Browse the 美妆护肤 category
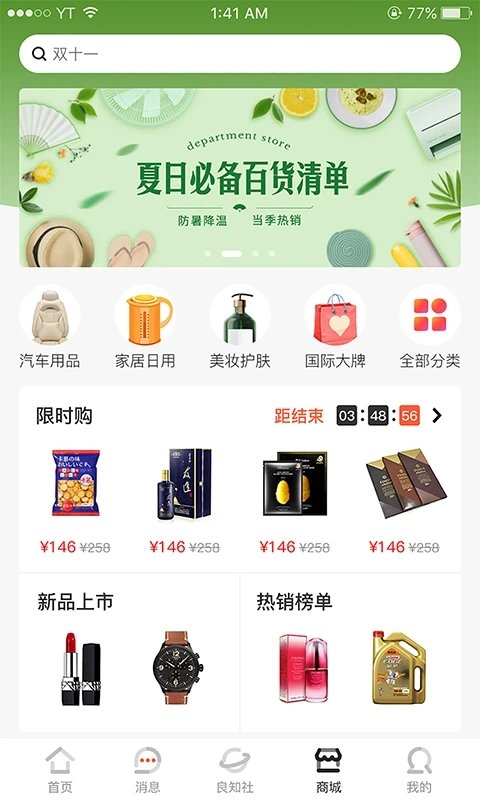This screenshot has height=800, width=480. click(x=240, y=328)
